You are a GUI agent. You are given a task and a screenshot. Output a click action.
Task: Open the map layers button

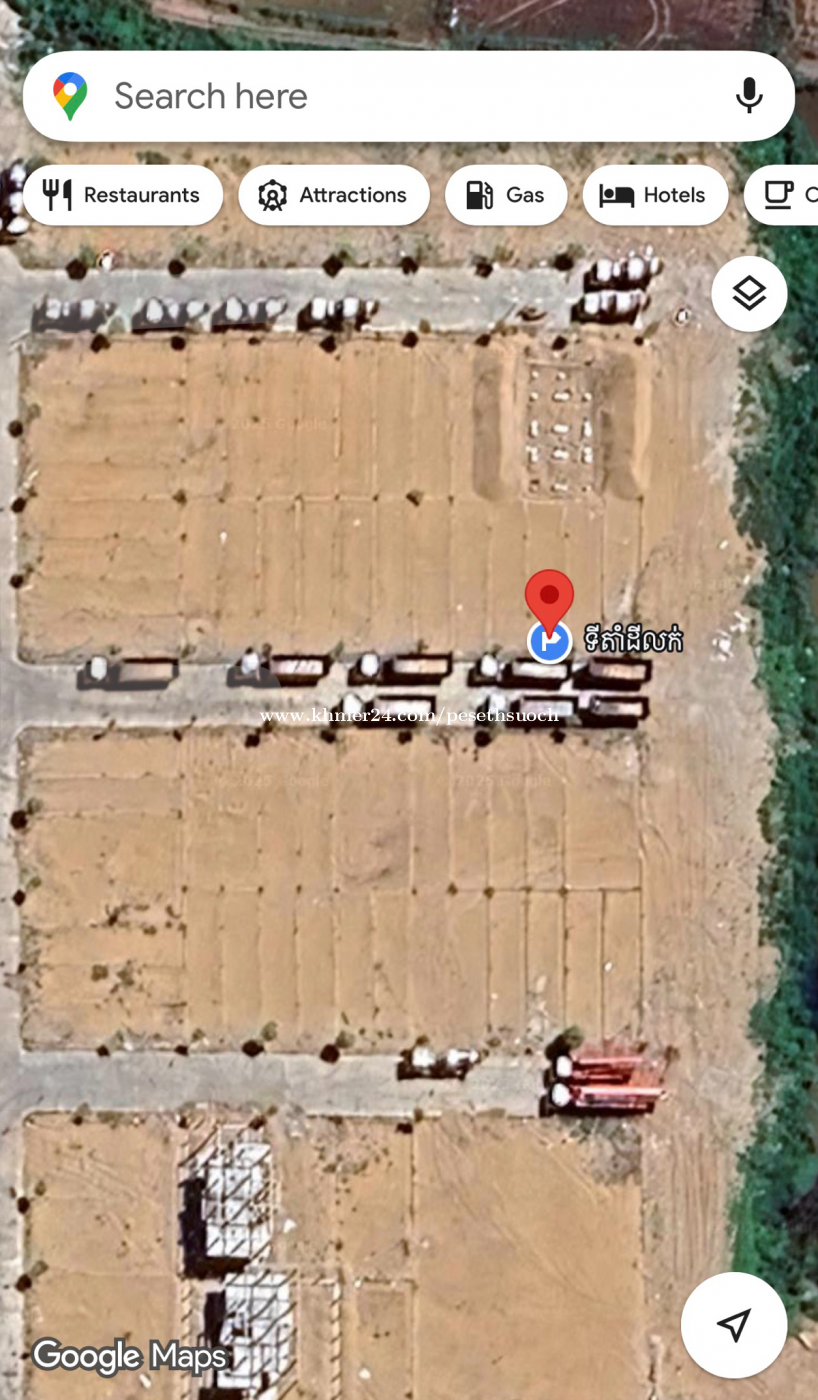point(749,294)
